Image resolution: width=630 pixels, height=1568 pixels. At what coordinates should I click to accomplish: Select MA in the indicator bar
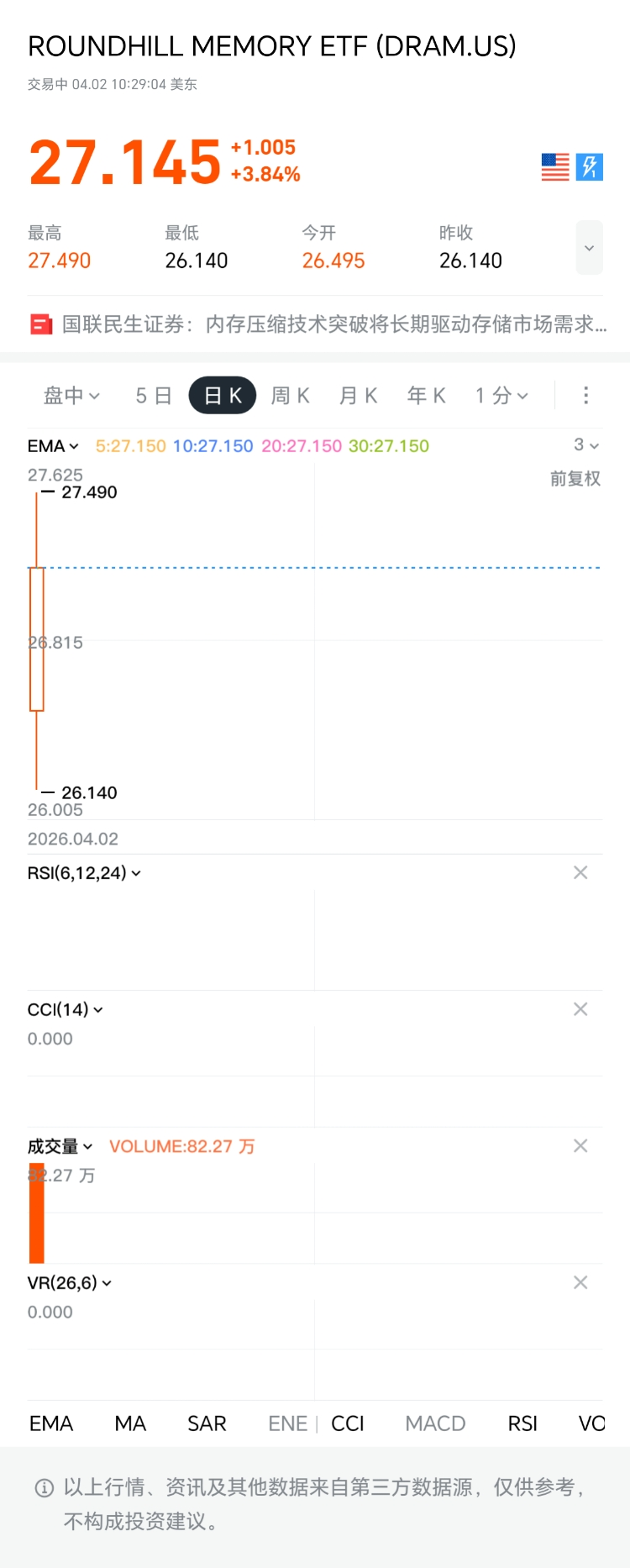[130, 1423]
